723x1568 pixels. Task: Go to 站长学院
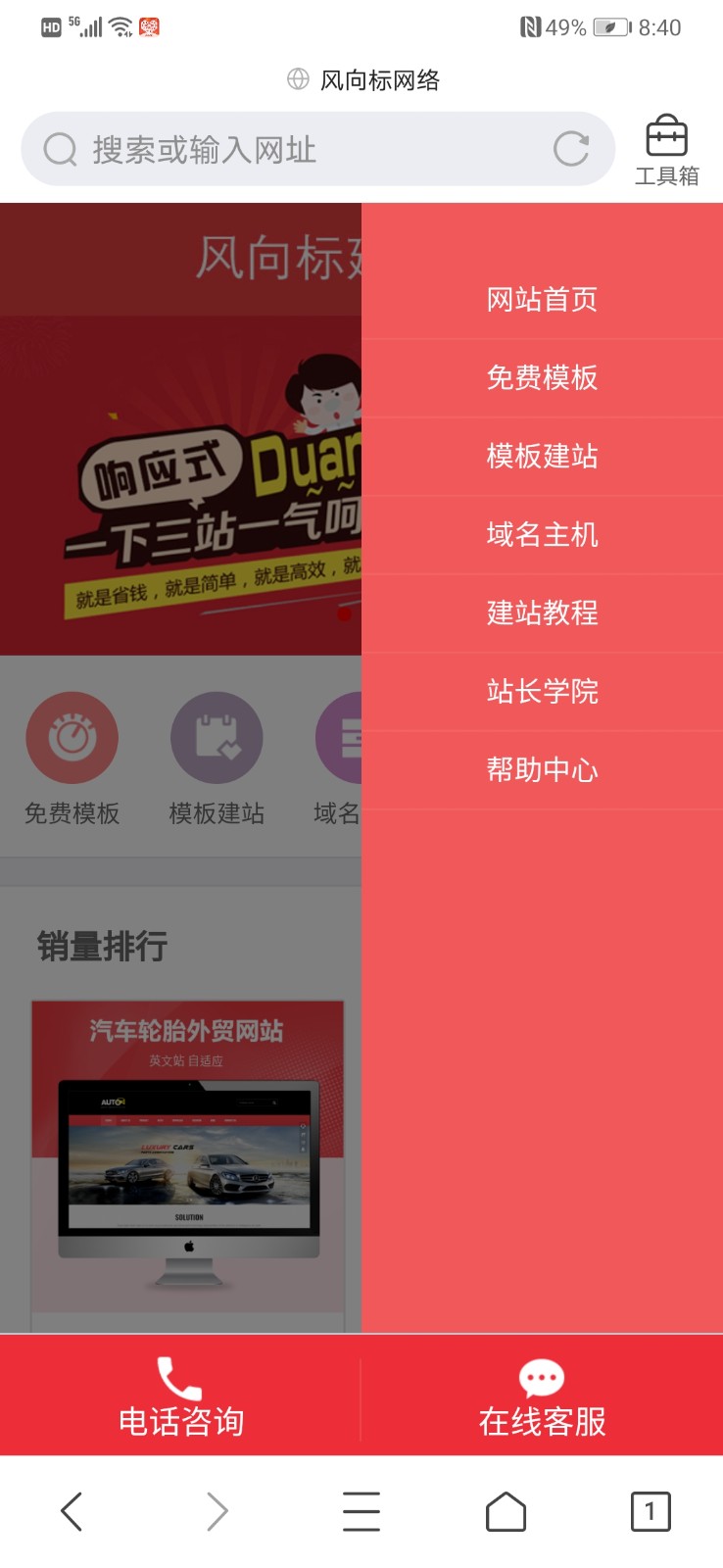click(542, 691)
